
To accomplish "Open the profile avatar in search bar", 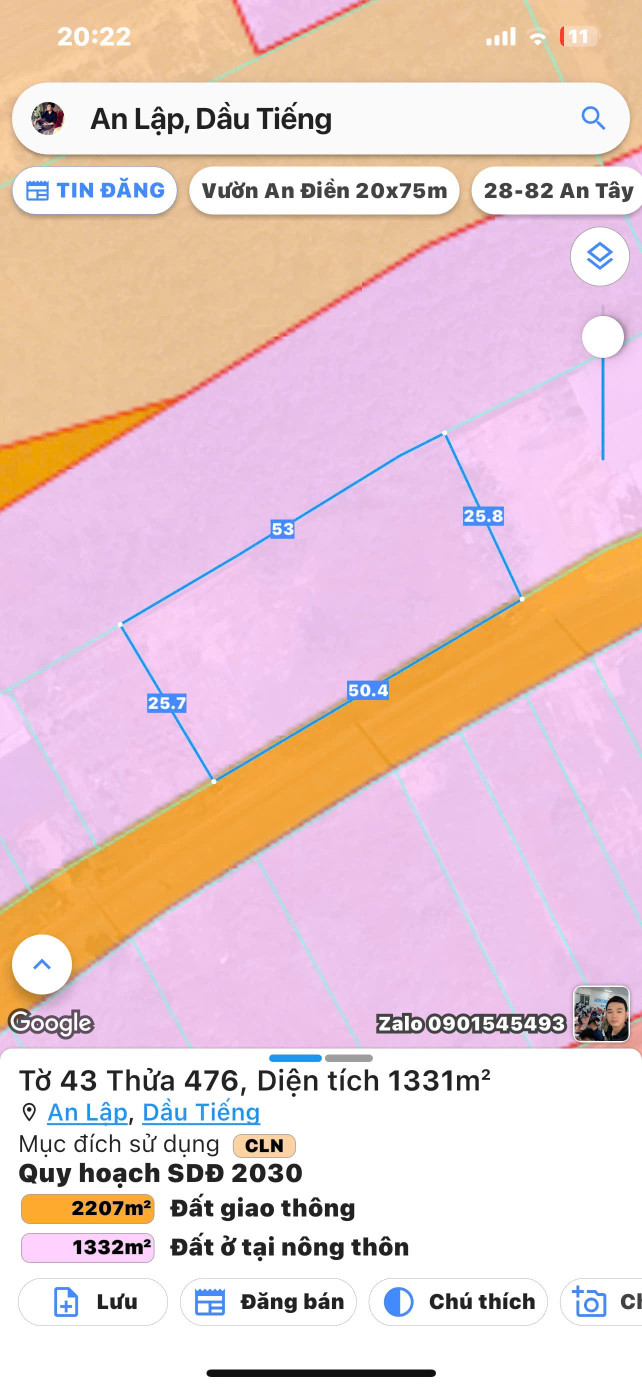I will [48, 119].
